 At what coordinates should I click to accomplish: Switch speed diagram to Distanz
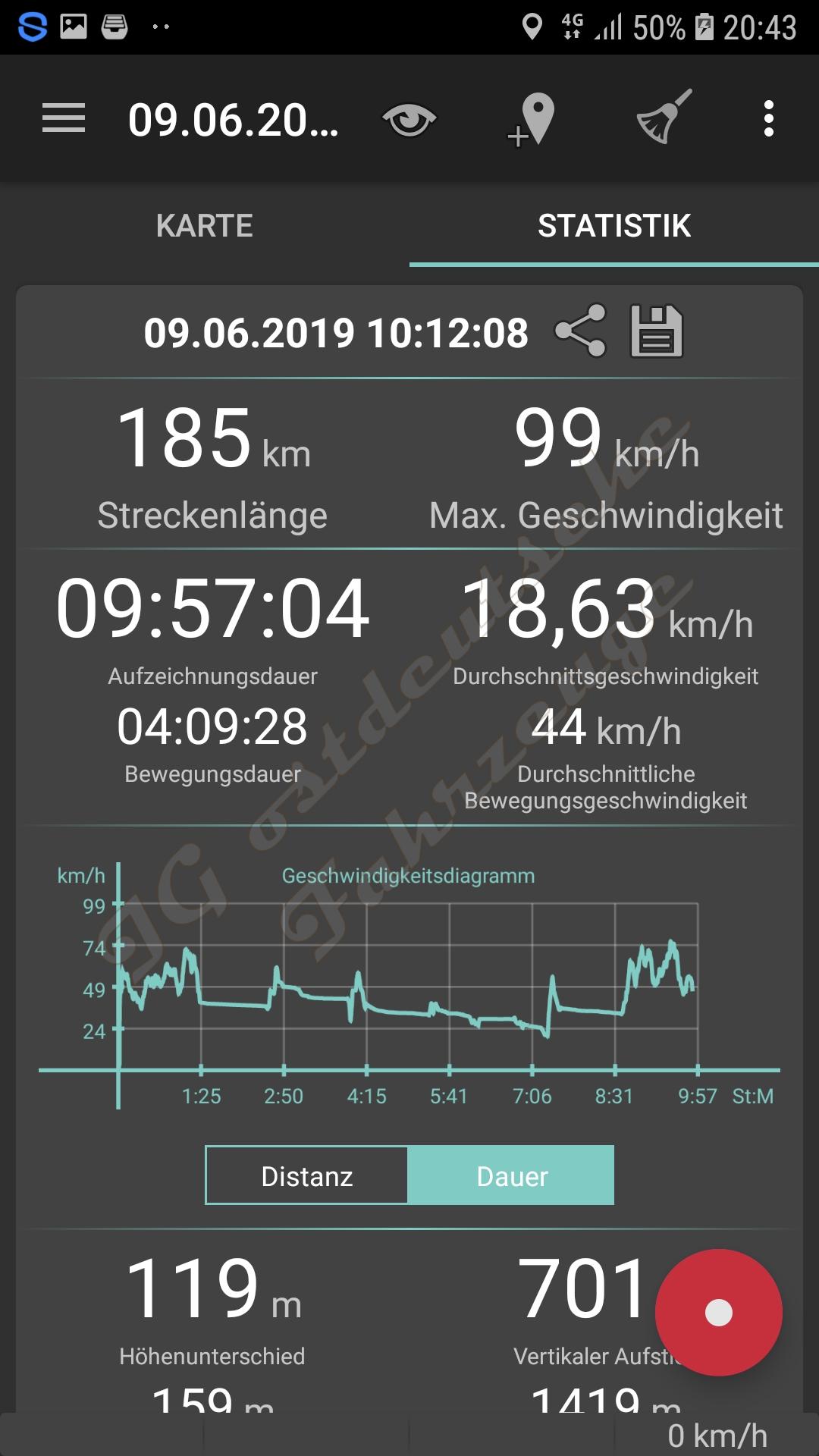coord(307,1176)
